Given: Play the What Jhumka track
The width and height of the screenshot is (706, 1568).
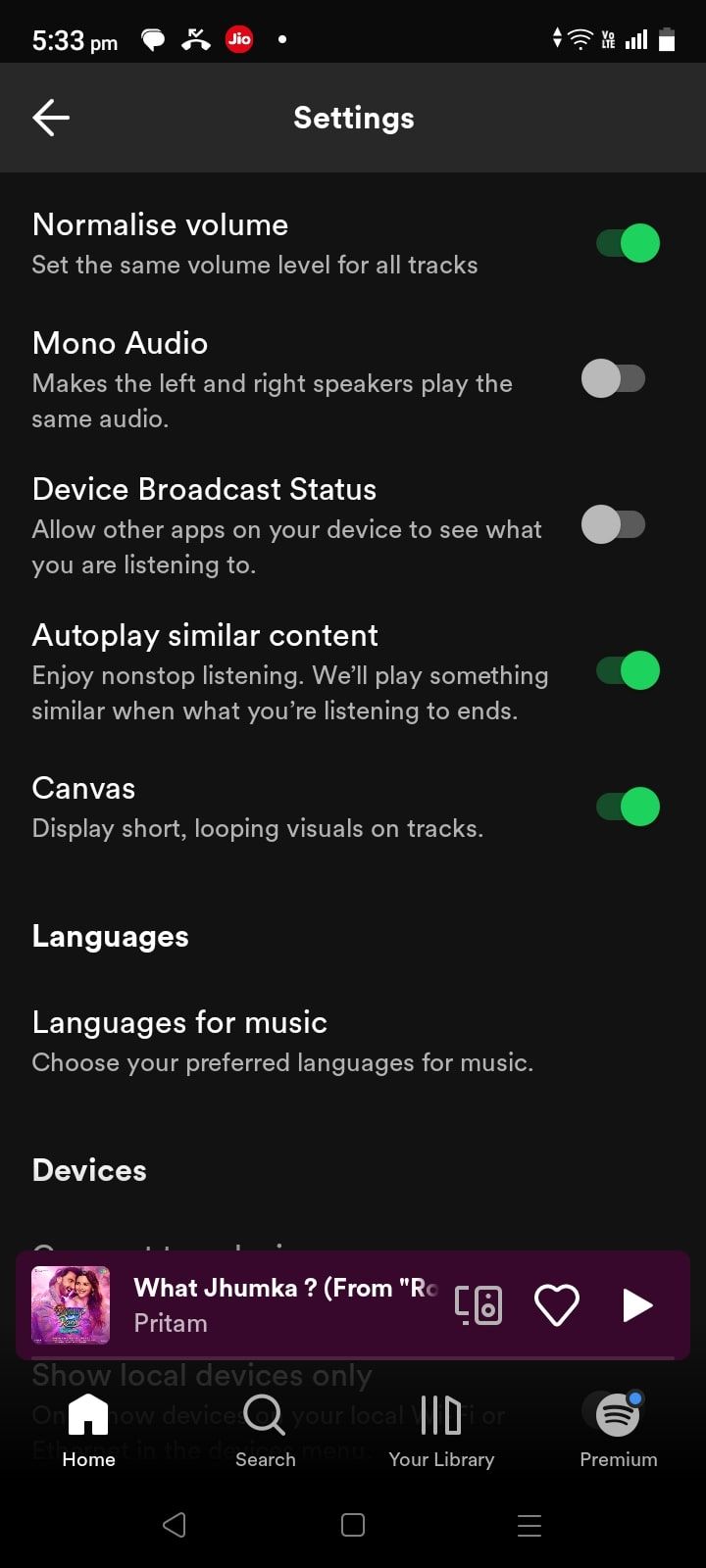Looking at the screenshot, I should pyautogui.click(x=637, y=1305).
